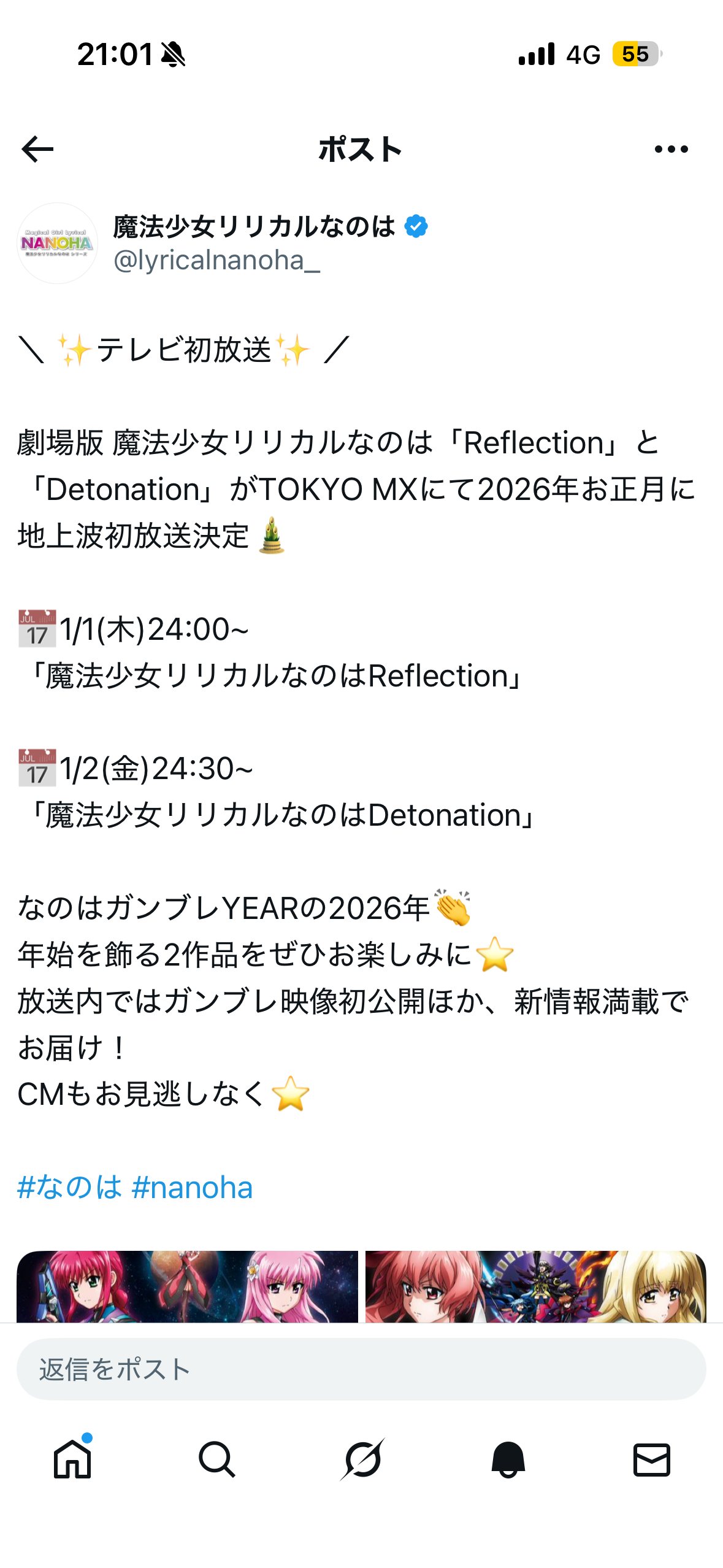Tap the 返信をポスト reply field

[361, 1369]
